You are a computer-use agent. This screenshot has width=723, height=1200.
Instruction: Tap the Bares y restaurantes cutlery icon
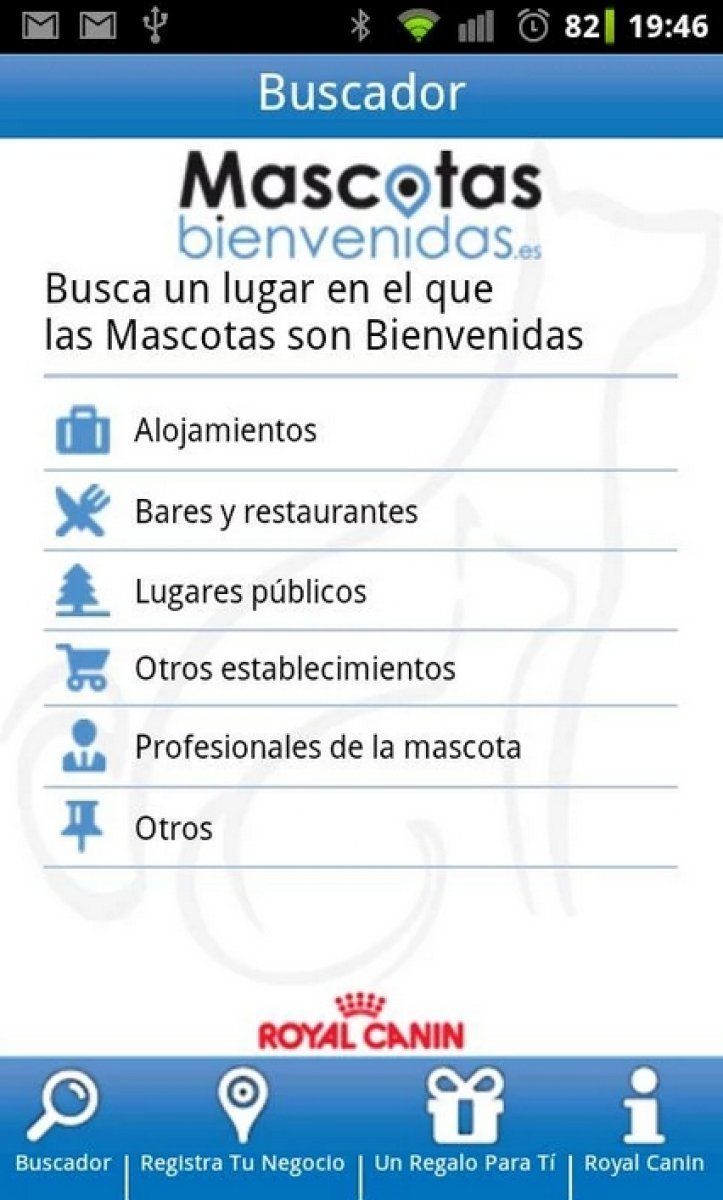(82, 510)
